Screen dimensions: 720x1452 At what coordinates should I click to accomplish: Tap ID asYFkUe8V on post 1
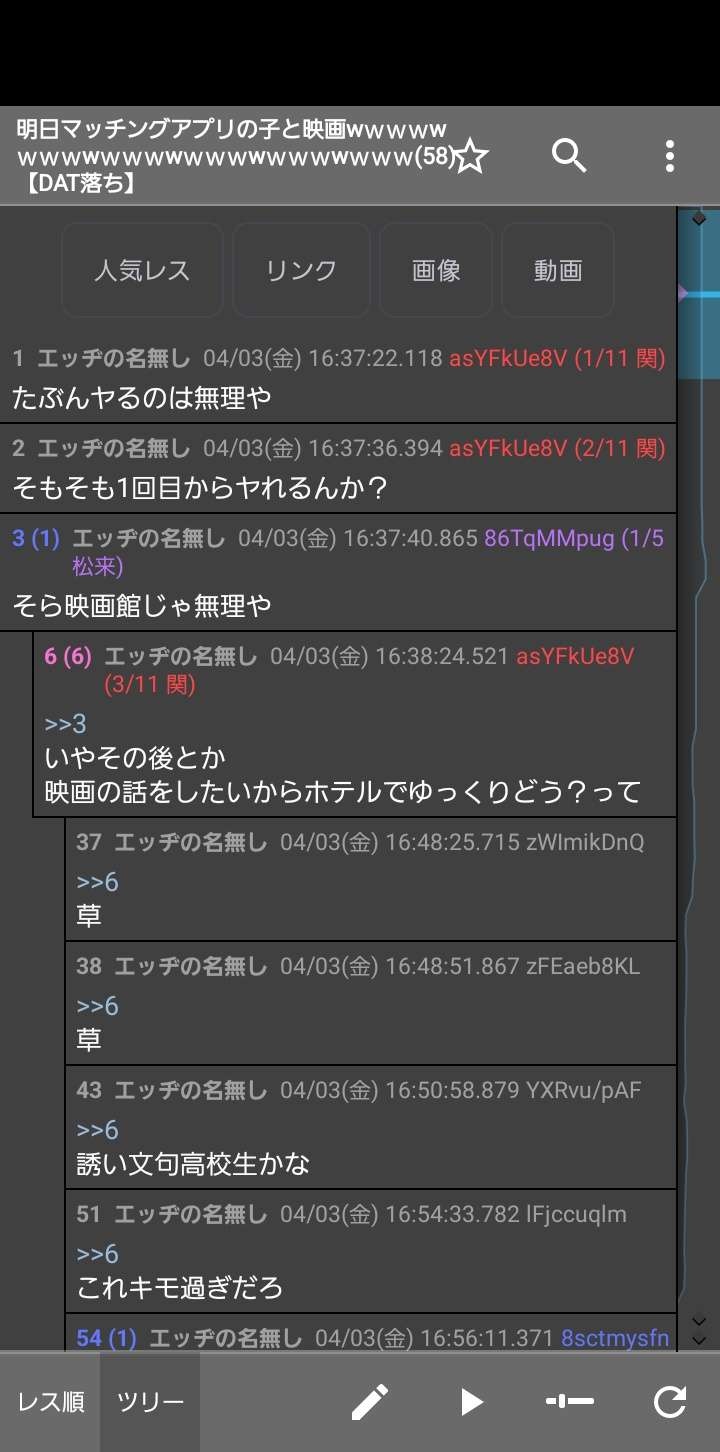(508, 358)
